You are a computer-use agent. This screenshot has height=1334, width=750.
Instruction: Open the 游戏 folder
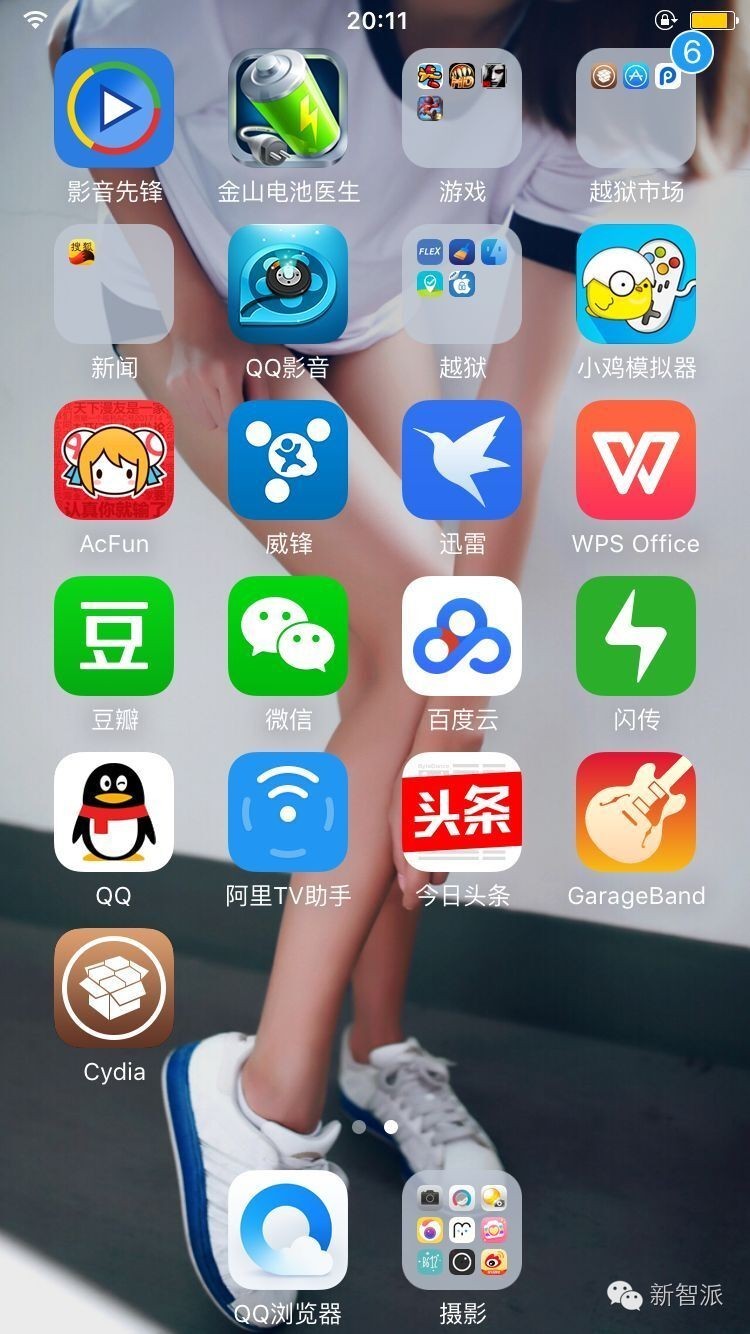(x=462, y=108)
